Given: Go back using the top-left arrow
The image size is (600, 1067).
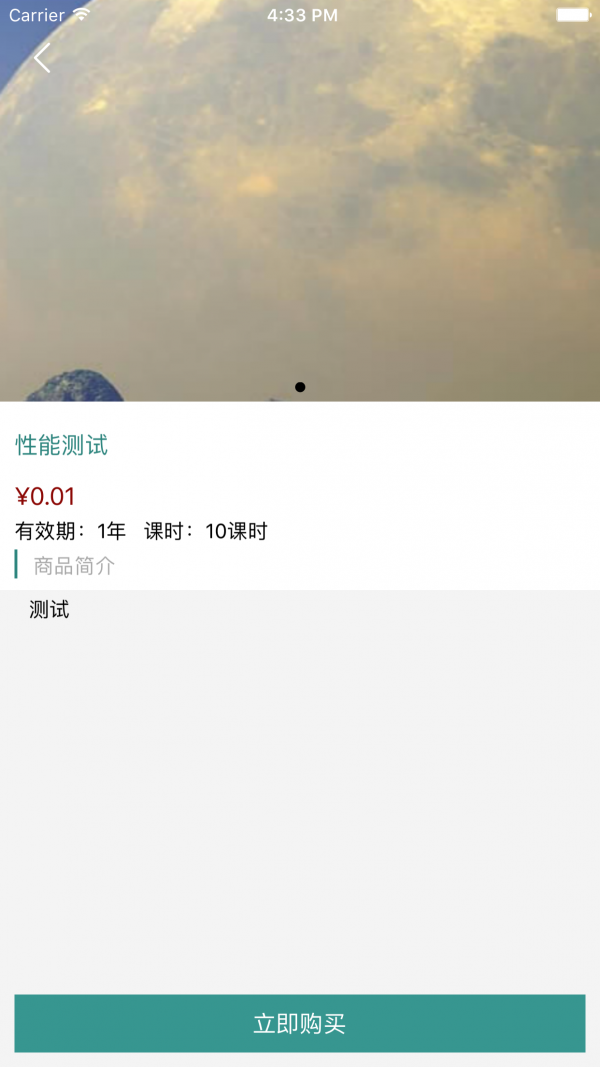Looking at the screenshot, I should [x=42, y=58].
